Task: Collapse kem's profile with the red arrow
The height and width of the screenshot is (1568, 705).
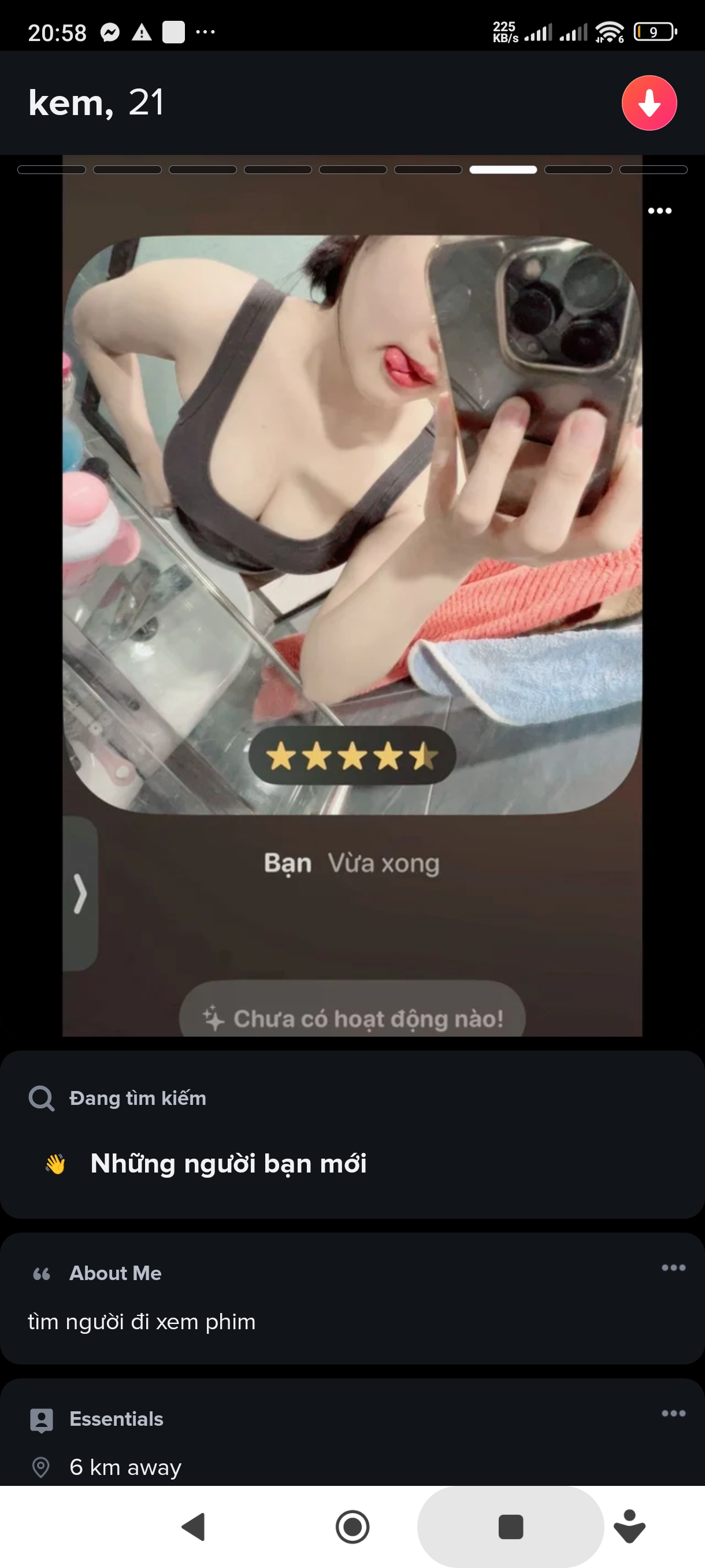Action: [648, 103]
